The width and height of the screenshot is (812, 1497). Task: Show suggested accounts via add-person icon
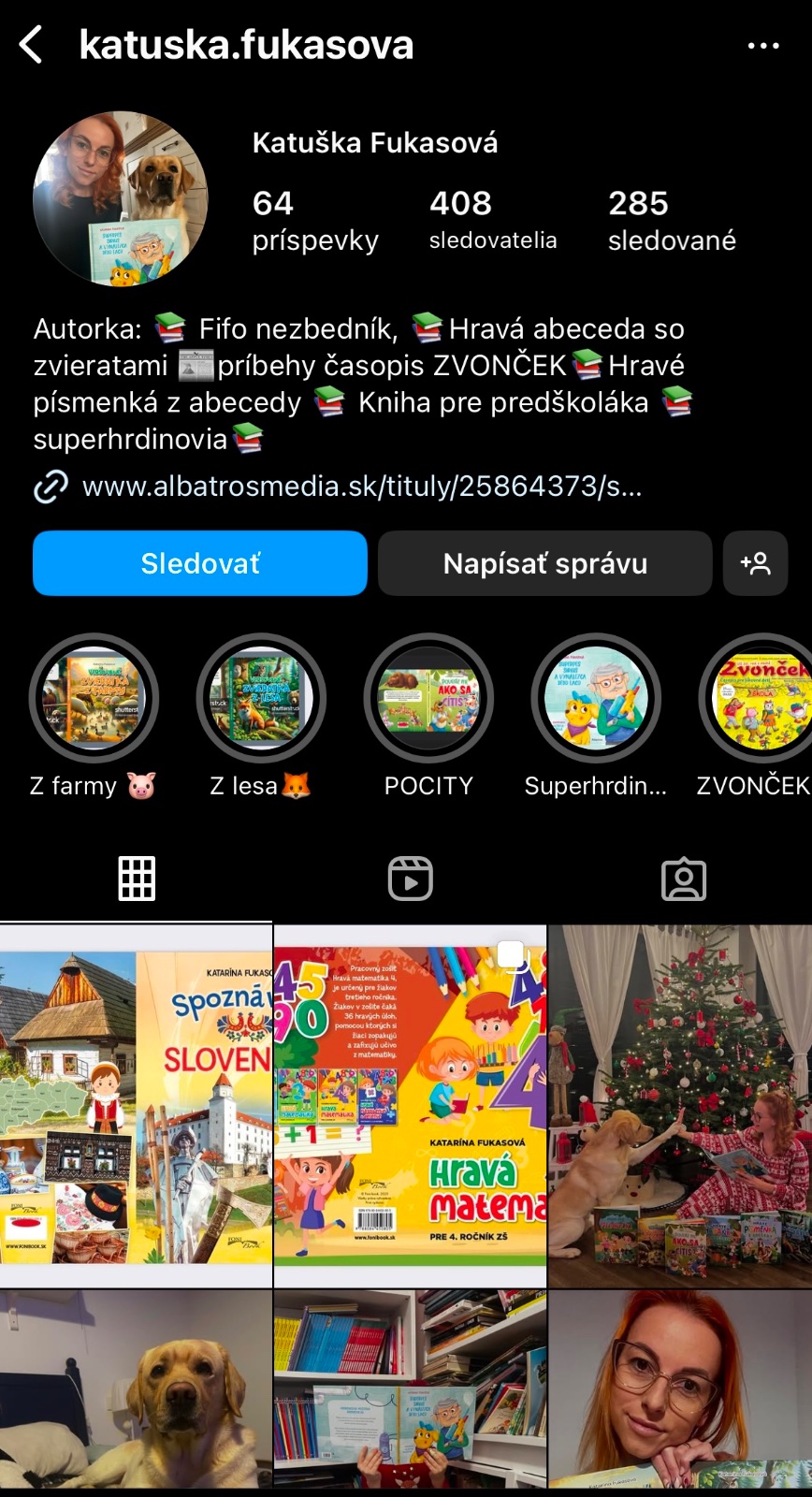click(755, 563)
